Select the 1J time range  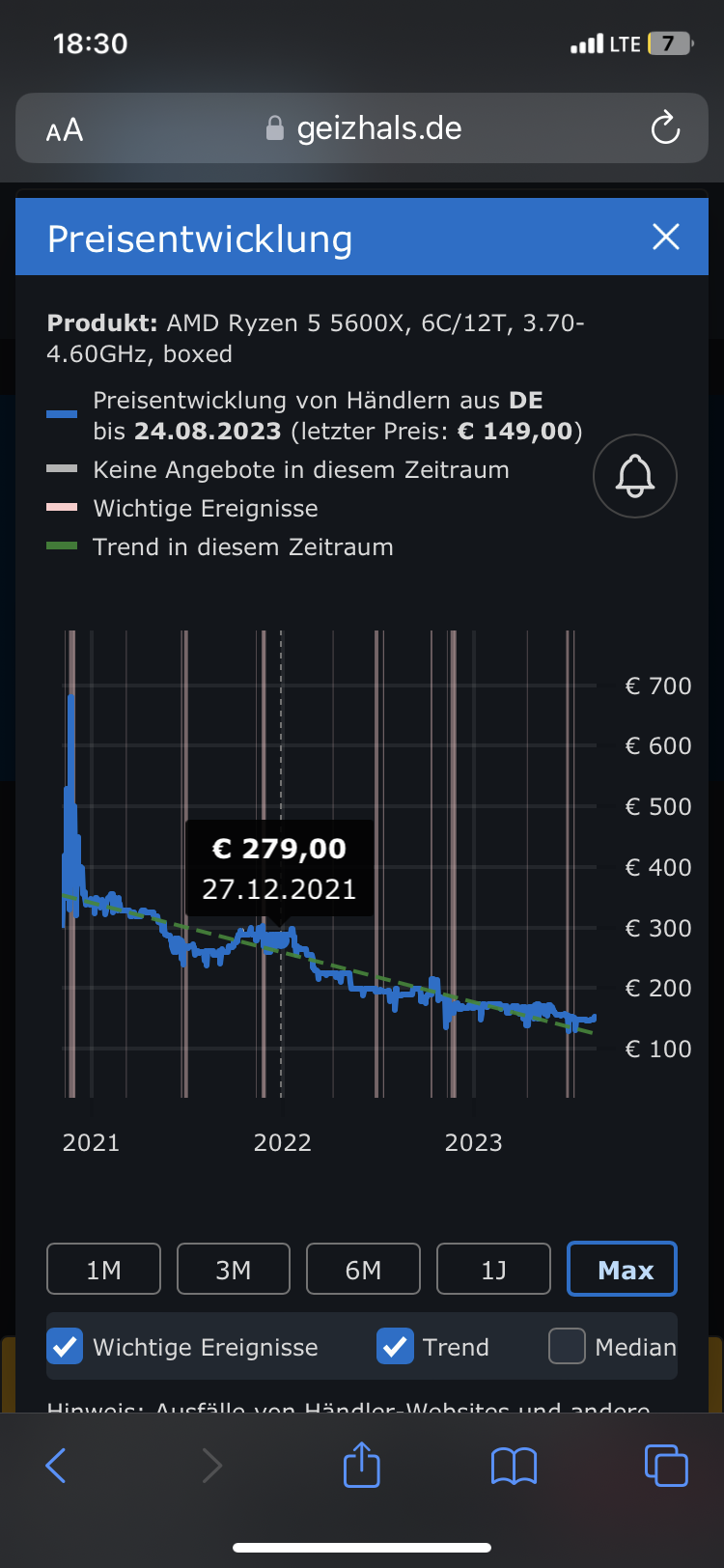(493, 1269)
